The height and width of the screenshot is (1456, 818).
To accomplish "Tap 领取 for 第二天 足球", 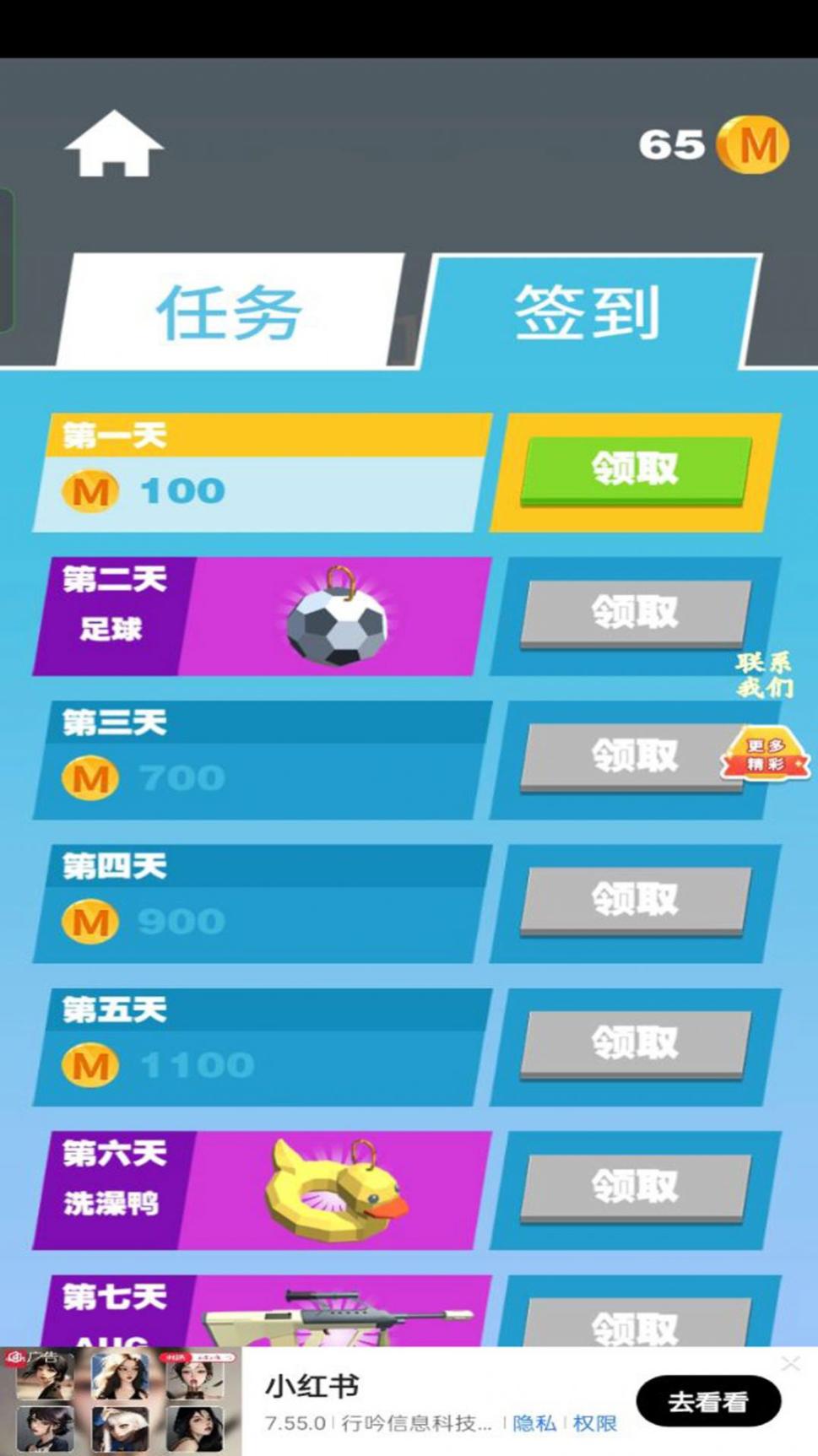I will click(x=635, y=612).
